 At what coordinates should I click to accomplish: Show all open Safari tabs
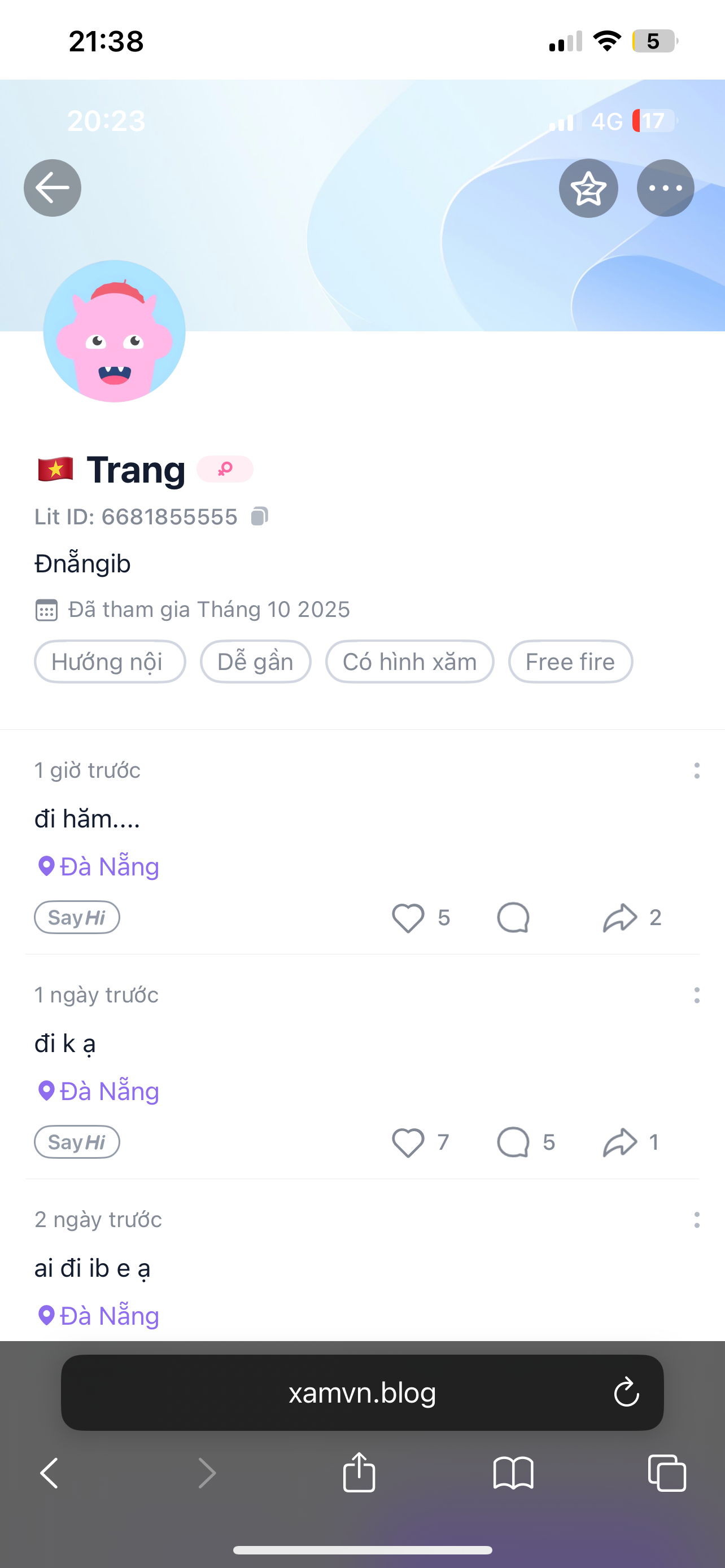coord(667,1473)
